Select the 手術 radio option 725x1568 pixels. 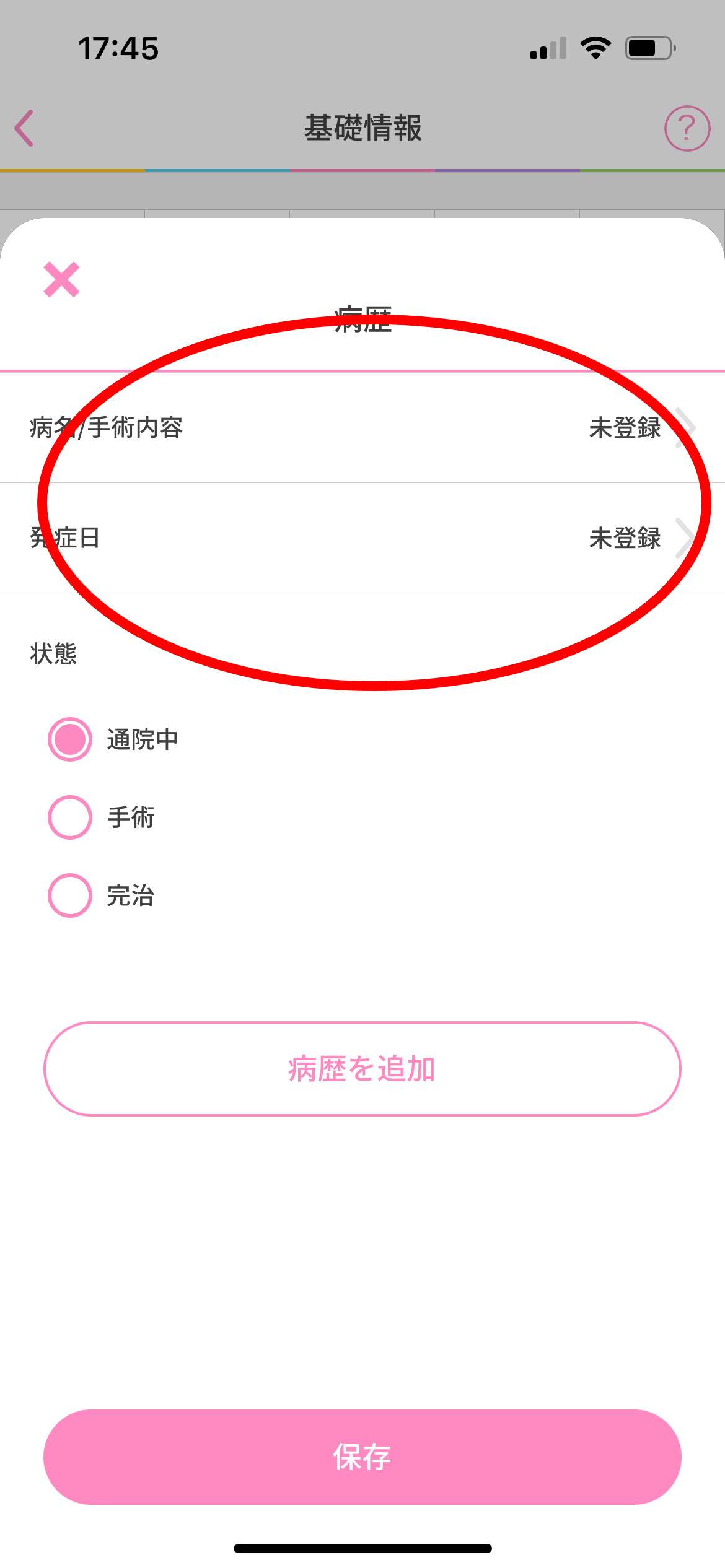70,817
